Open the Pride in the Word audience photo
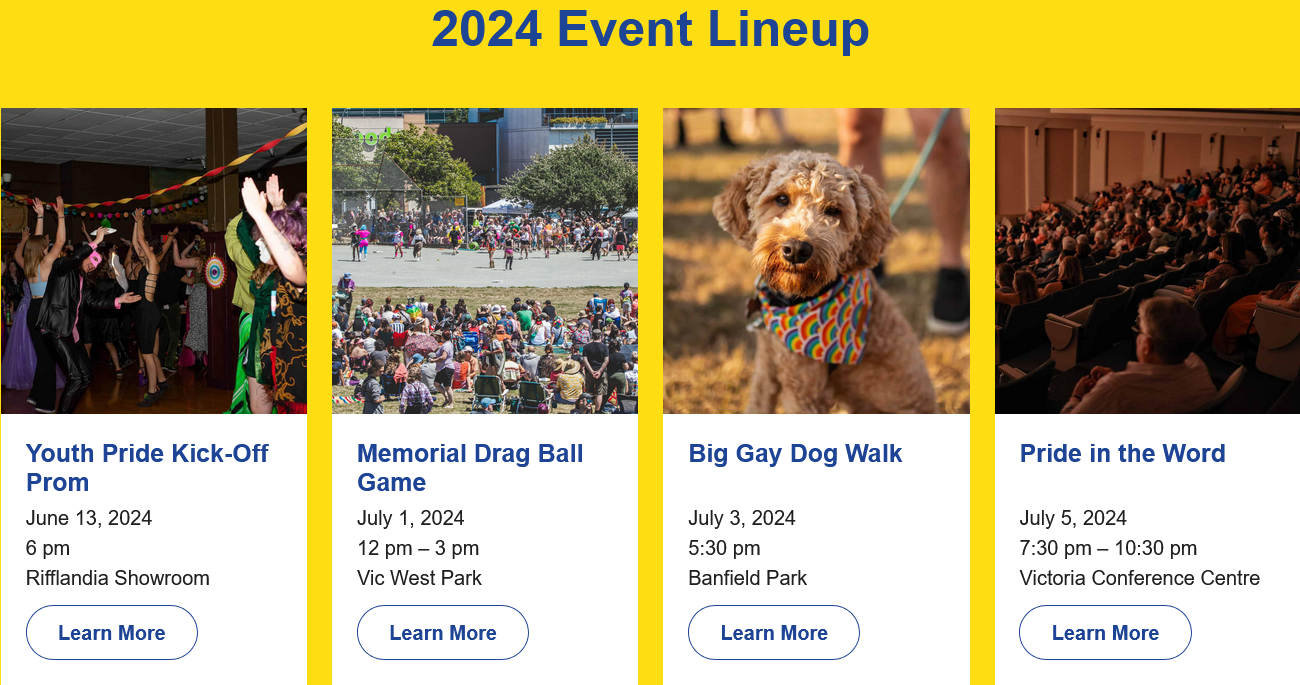The height and width of the screenshot is (685, 1300). coord(1147,260)
